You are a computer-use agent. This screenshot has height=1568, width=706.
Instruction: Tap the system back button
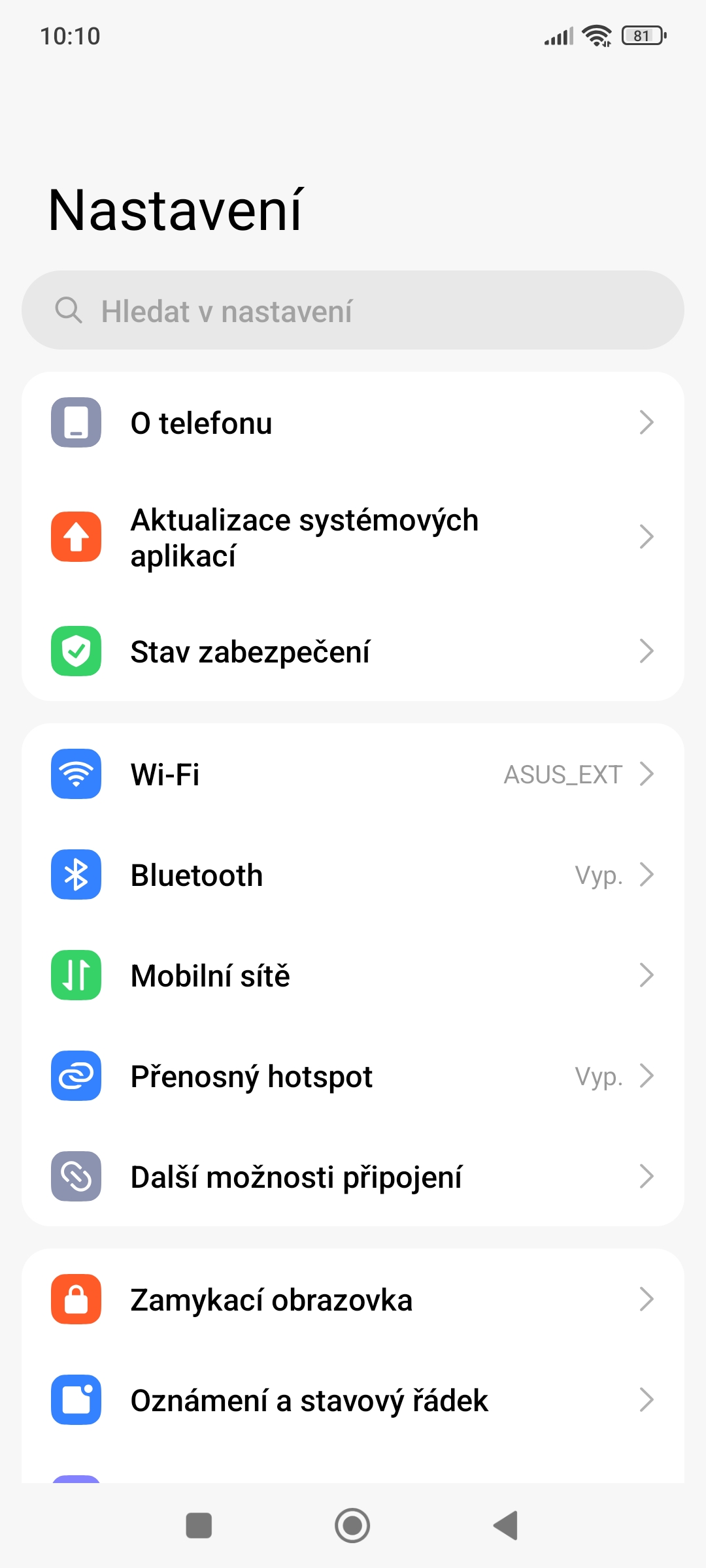point(506,1526)
